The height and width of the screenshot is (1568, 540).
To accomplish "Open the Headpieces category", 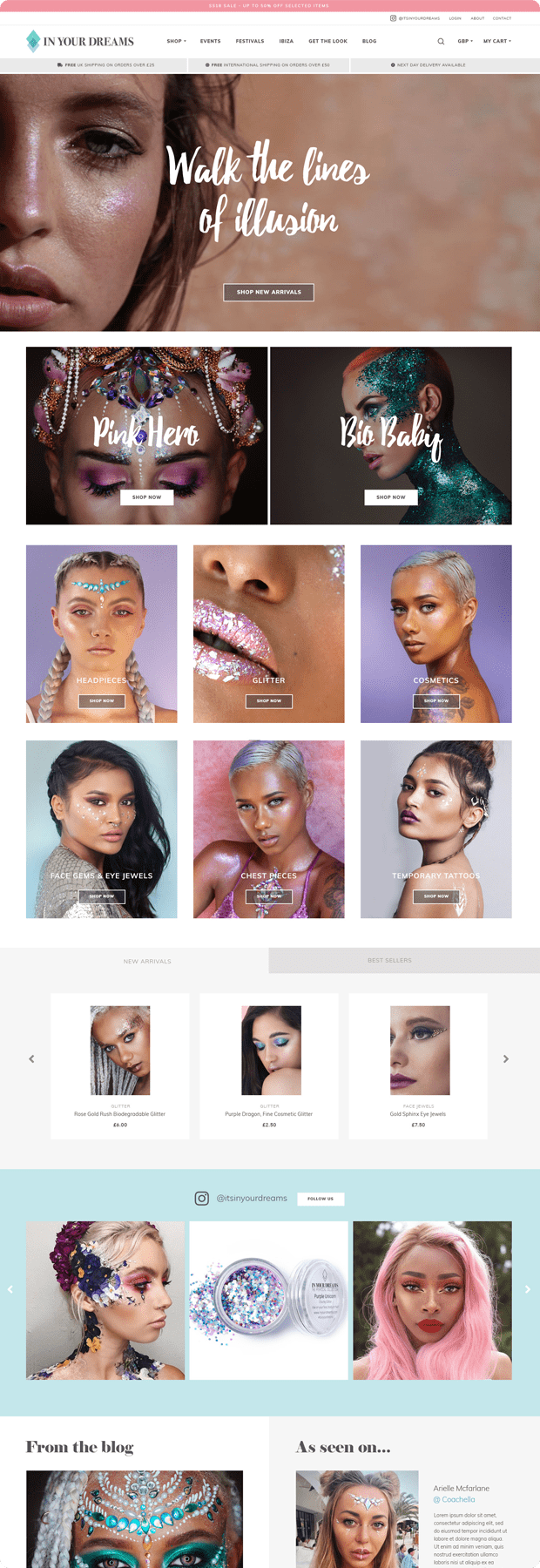I will point(101,700).
